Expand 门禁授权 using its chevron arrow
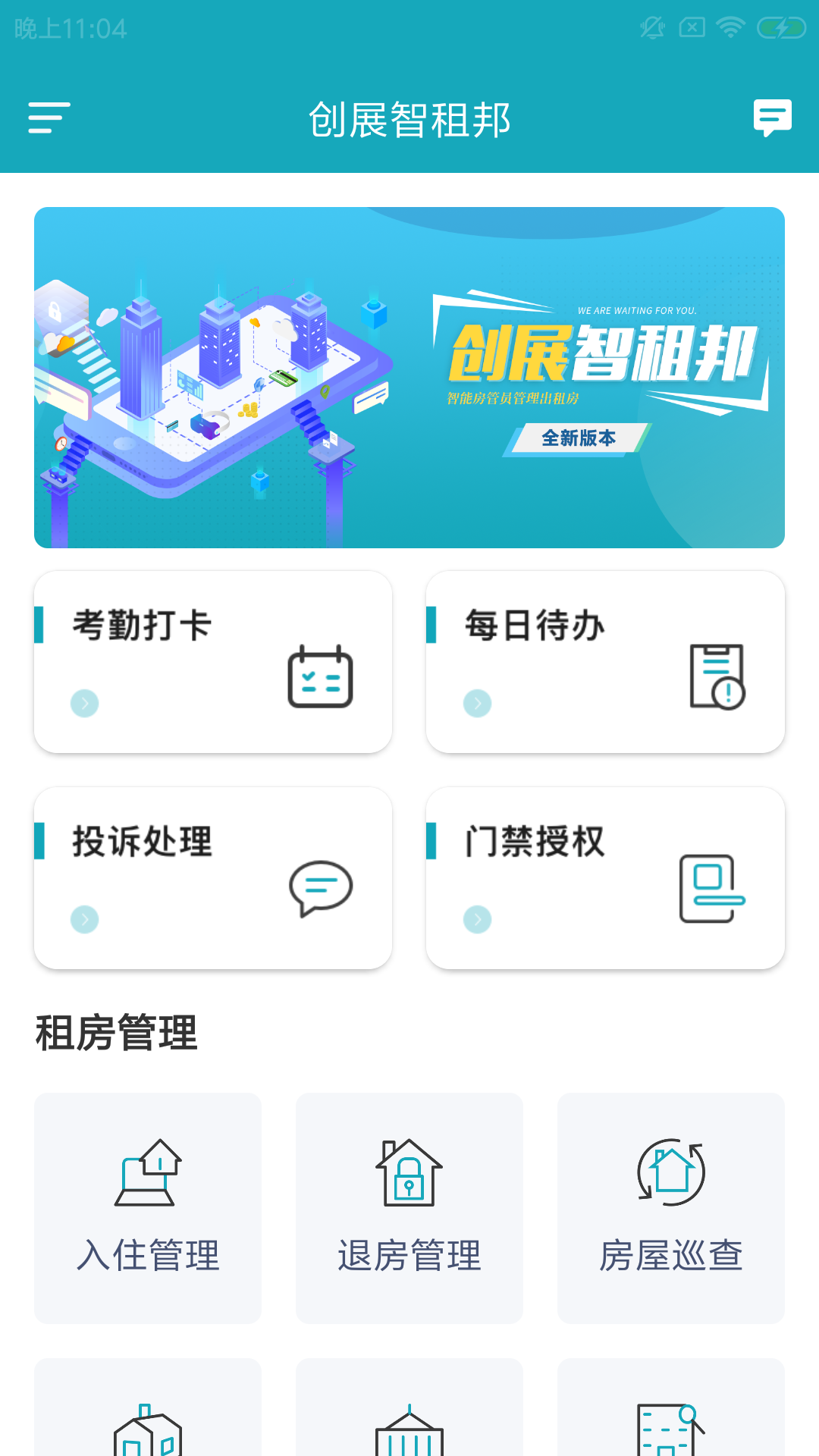The width and height of the screenshot is (819, 1456). (477, 918)
